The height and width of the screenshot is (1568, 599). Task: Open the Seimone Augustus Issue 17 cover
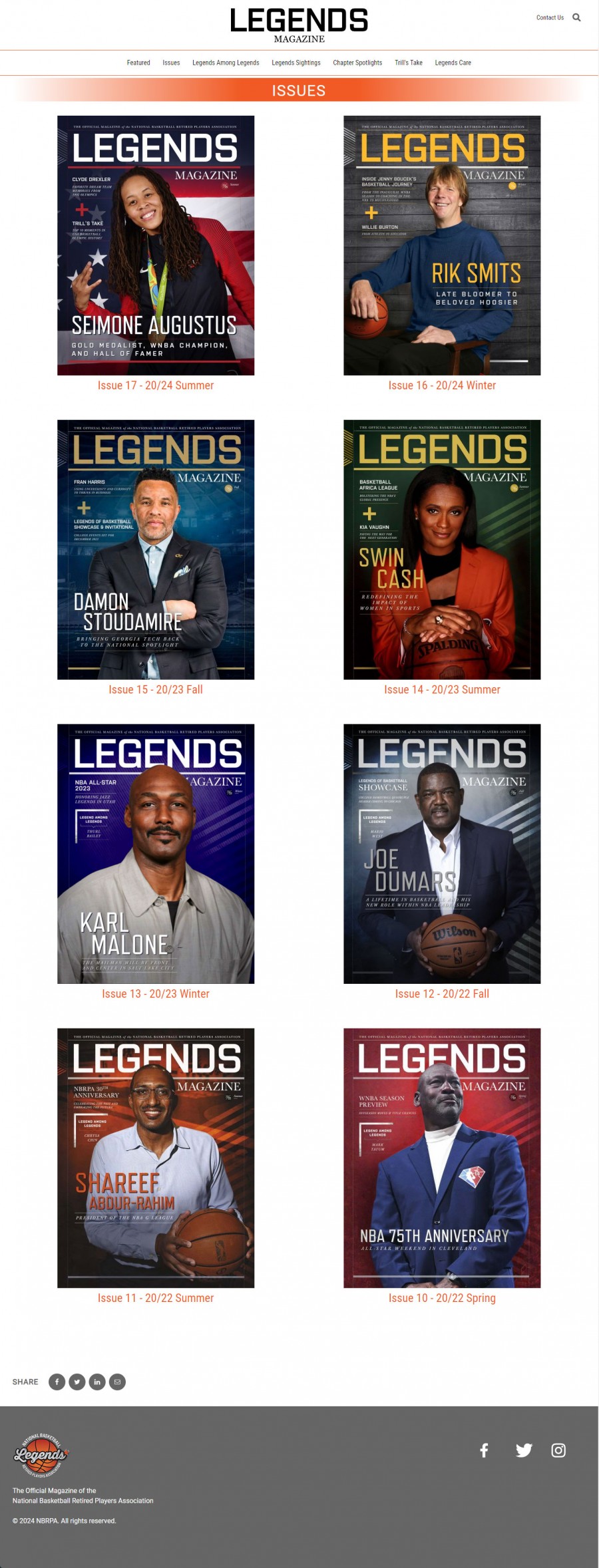tap(156, 245)
